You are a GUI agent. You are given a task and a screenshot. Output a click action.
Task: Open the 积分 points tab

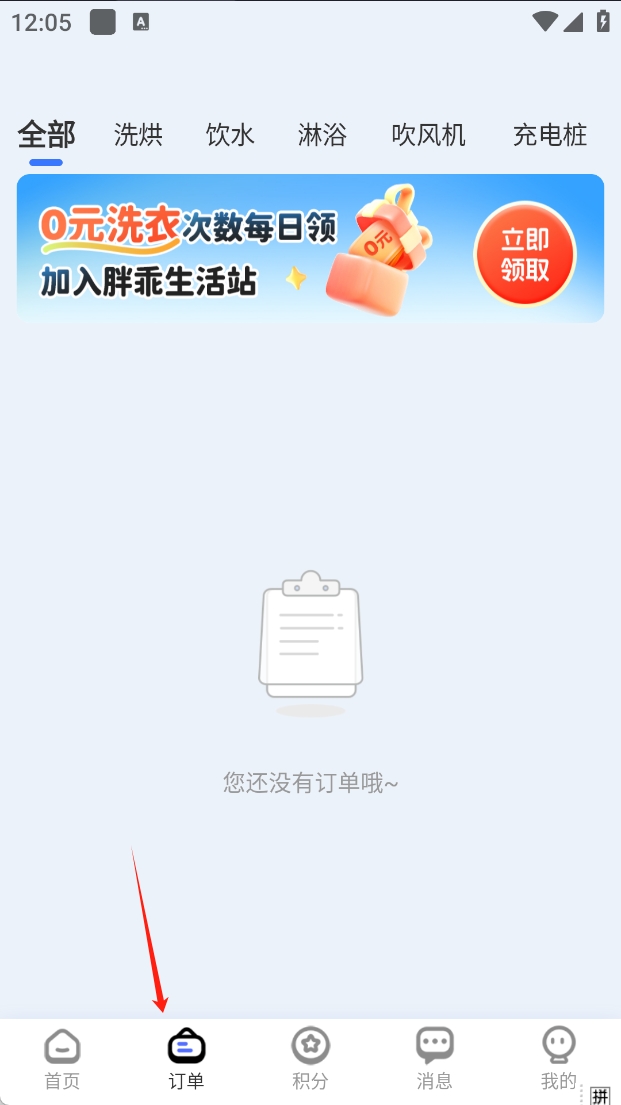(x=310, y=1058)
